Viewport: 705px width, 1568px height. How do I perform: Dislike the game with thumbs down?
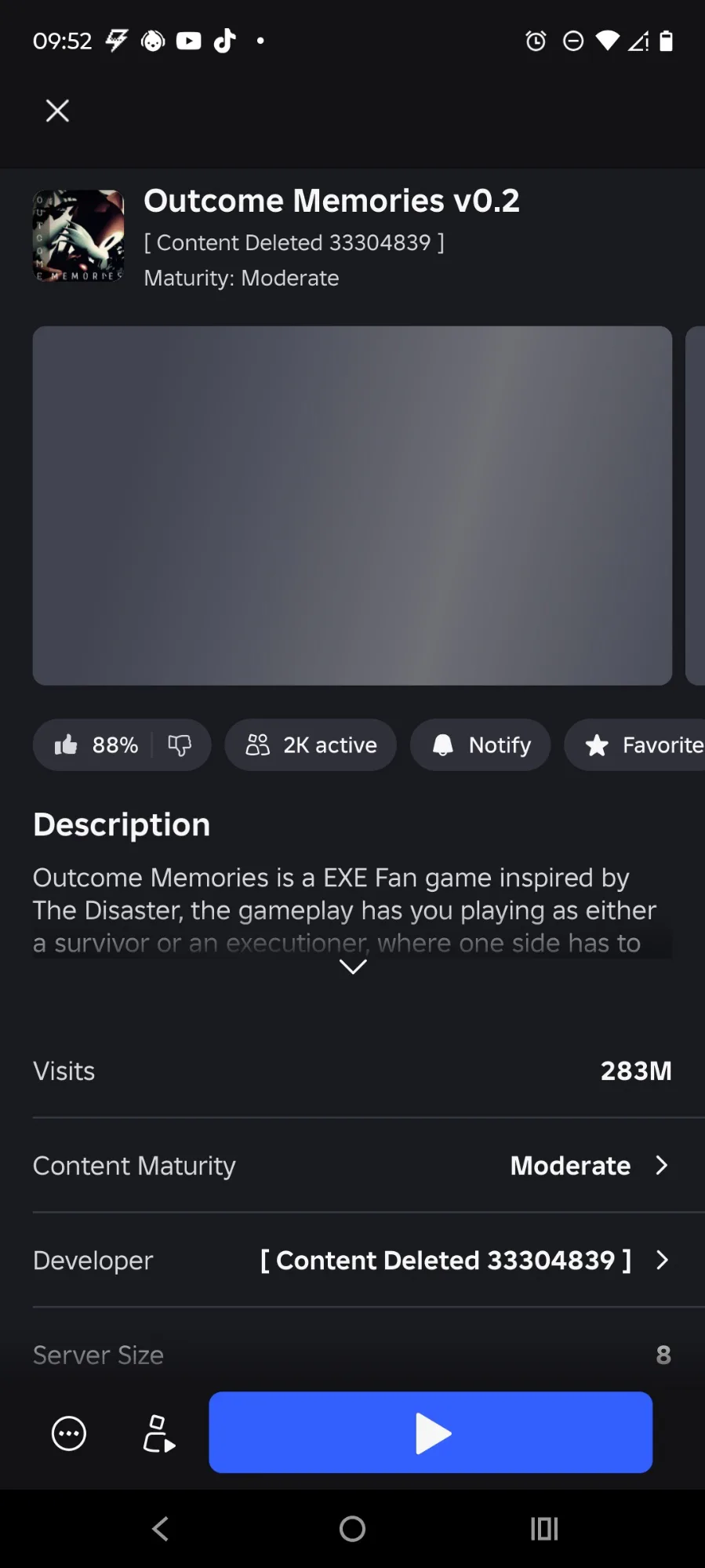(180, 744)
